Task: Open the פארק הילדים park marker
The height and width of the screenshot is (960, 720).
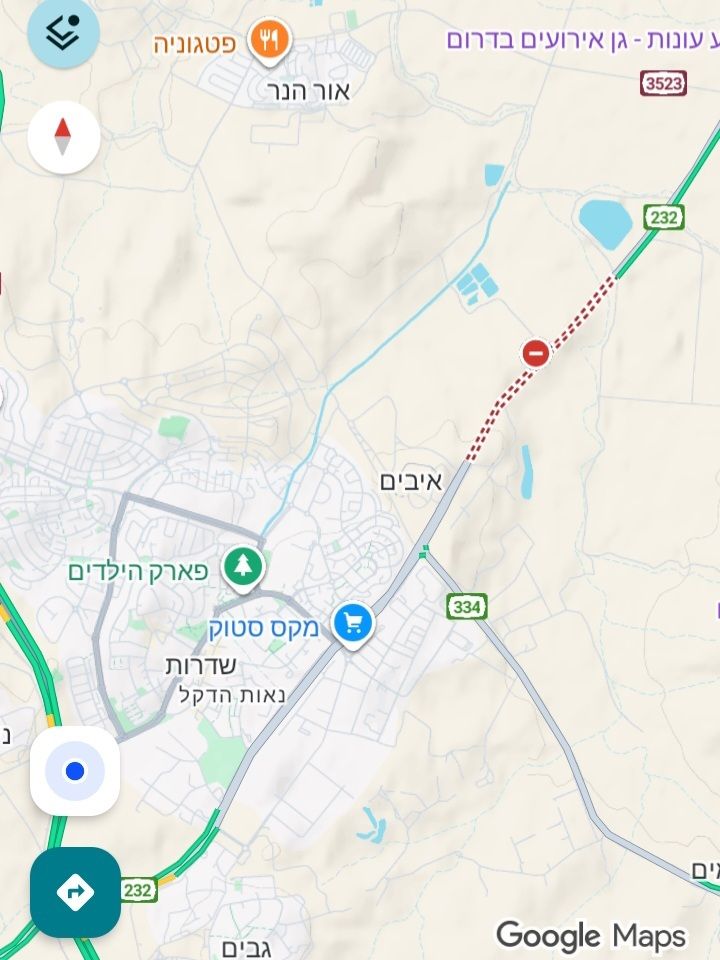Action: coord(241,567)
